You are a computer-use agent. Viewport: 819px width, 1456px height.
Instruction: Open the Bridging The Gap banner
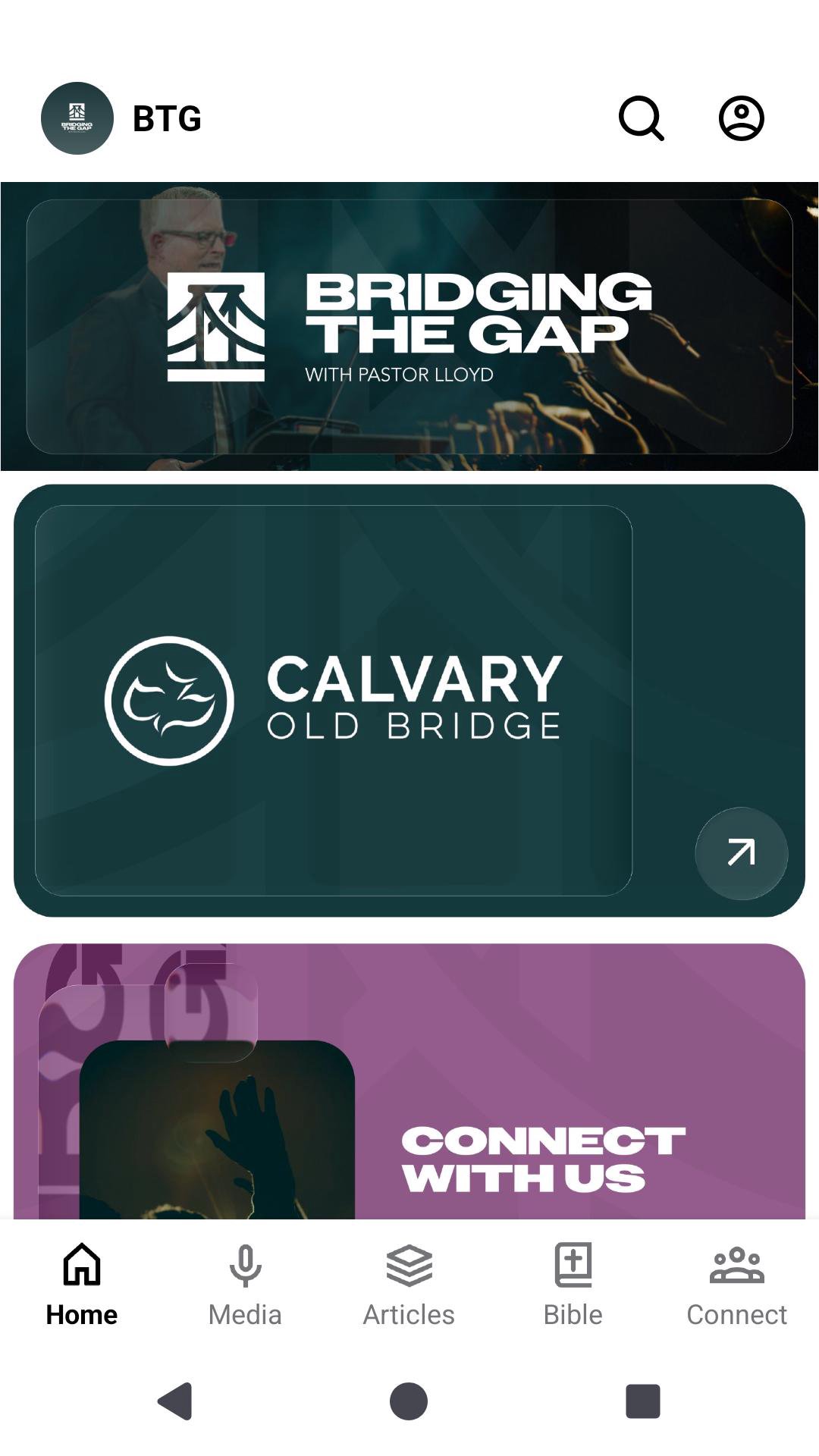click(x=409, y=326)
